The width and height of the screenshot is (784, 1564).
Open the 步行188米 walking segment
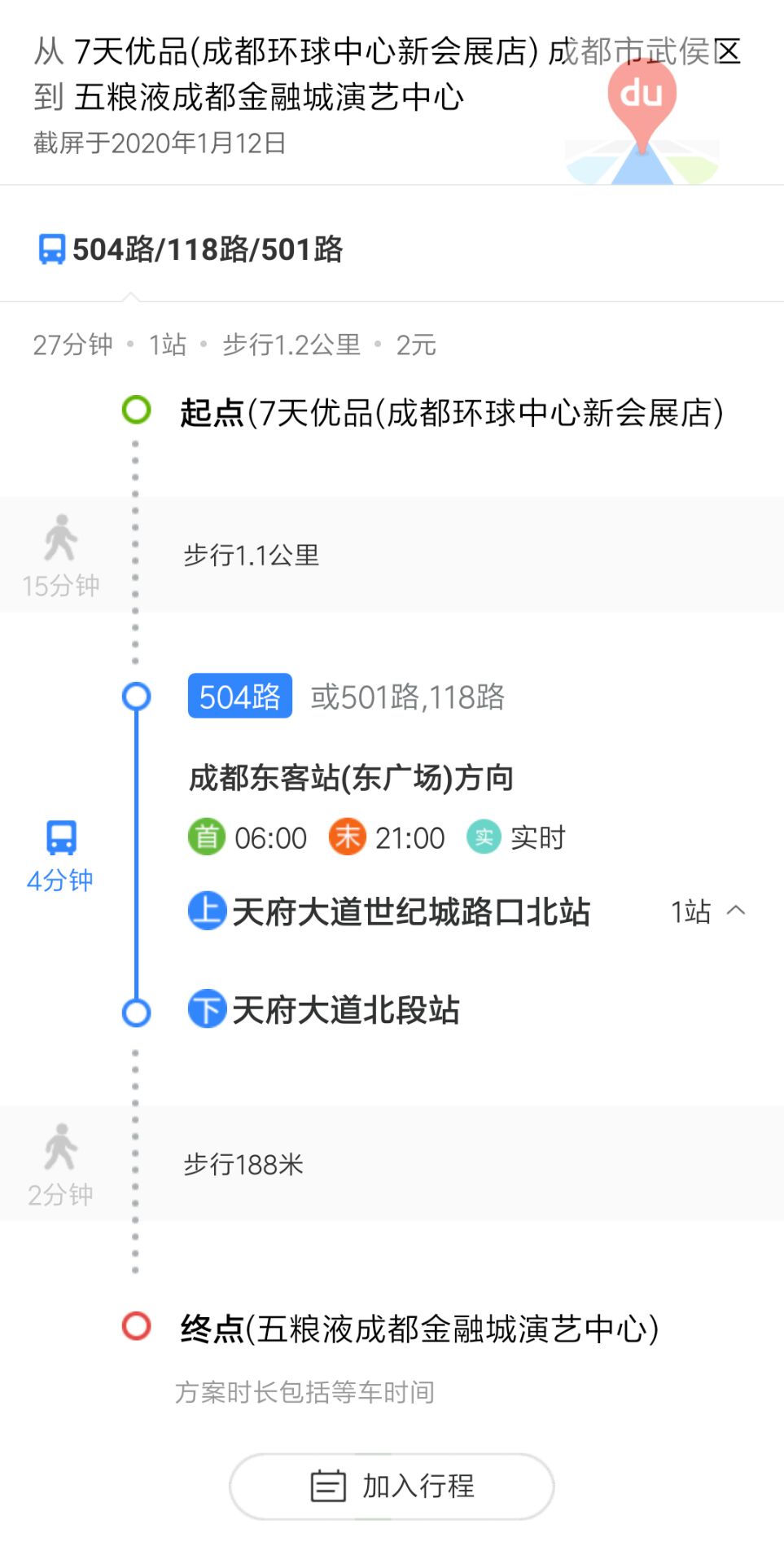[392, 1163]
